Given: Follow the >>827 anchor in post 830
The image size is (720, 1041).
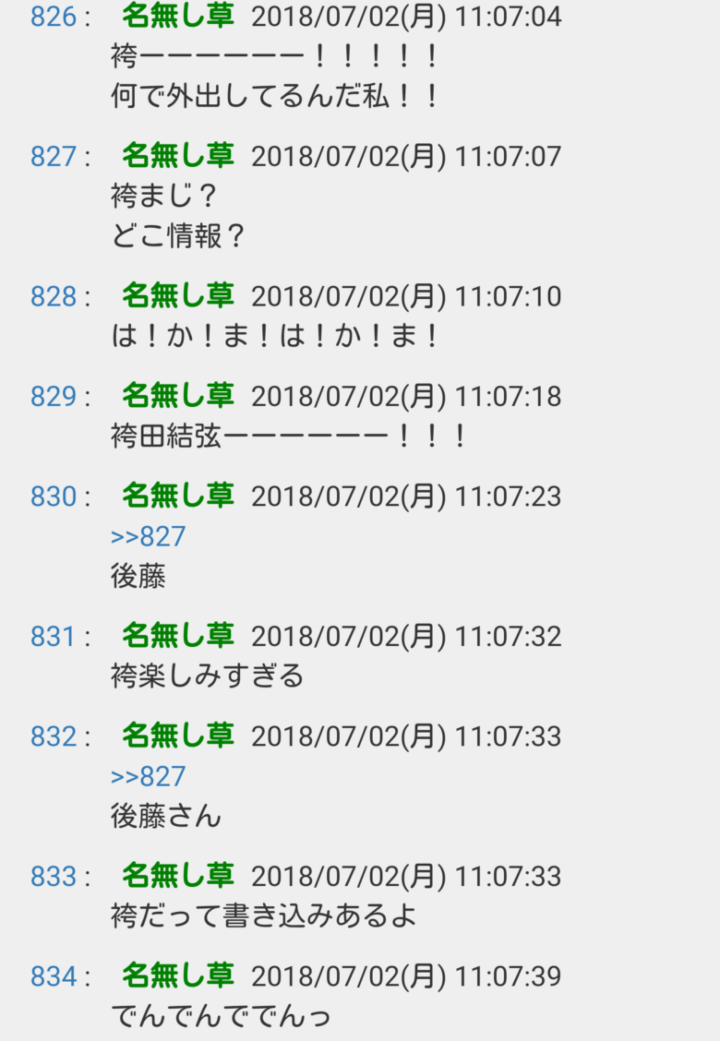Looking at the screenshot, I should [x=148, y=537].
